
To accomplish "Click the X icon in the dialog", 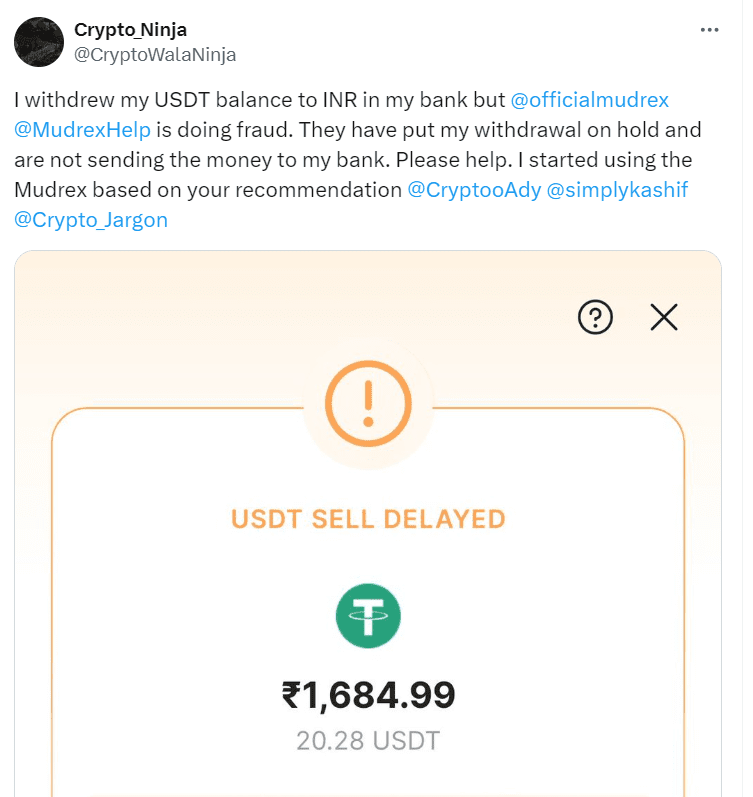I will (663, 317).
